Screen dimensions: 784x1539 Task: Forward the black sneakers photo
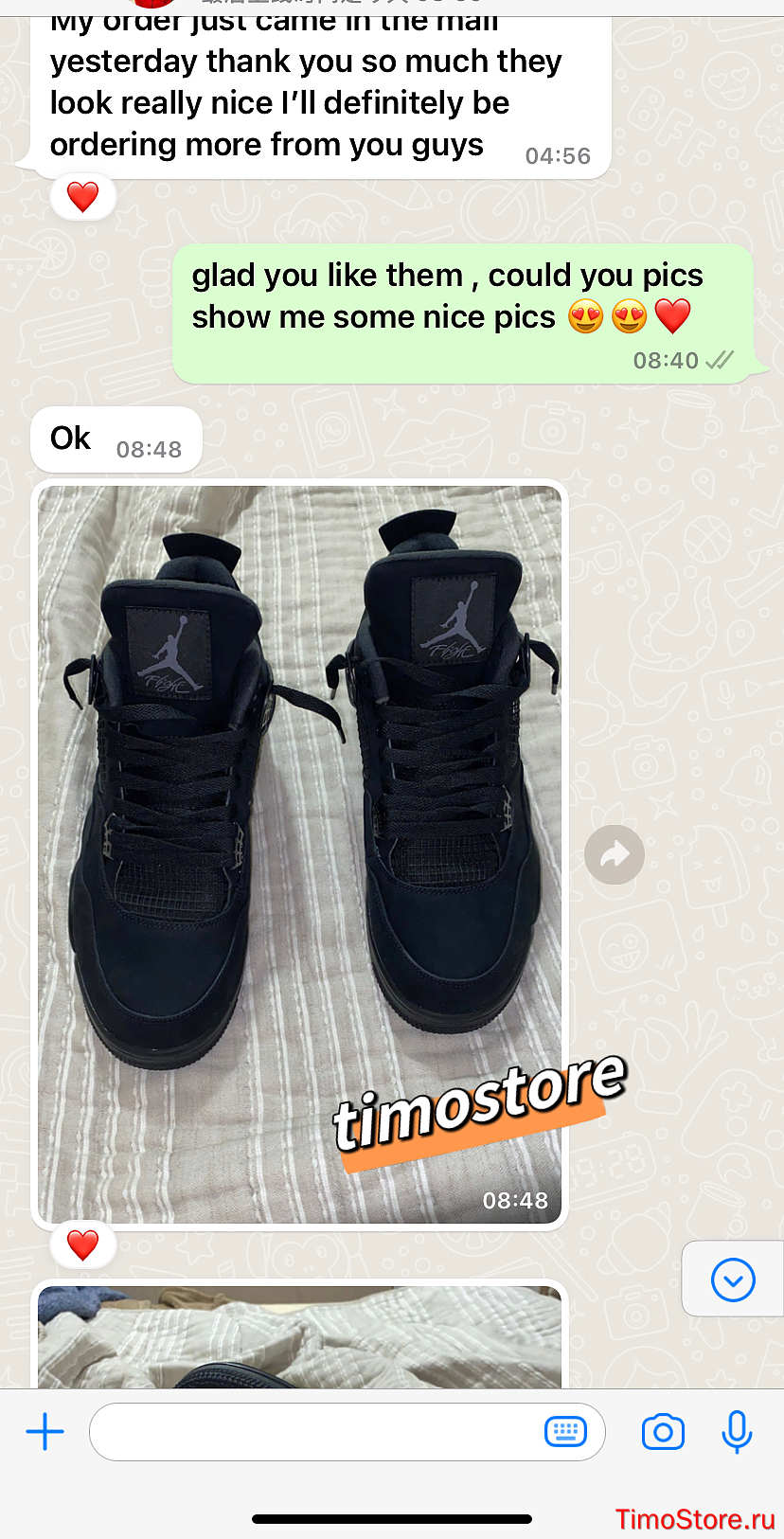tap(615, 854)
